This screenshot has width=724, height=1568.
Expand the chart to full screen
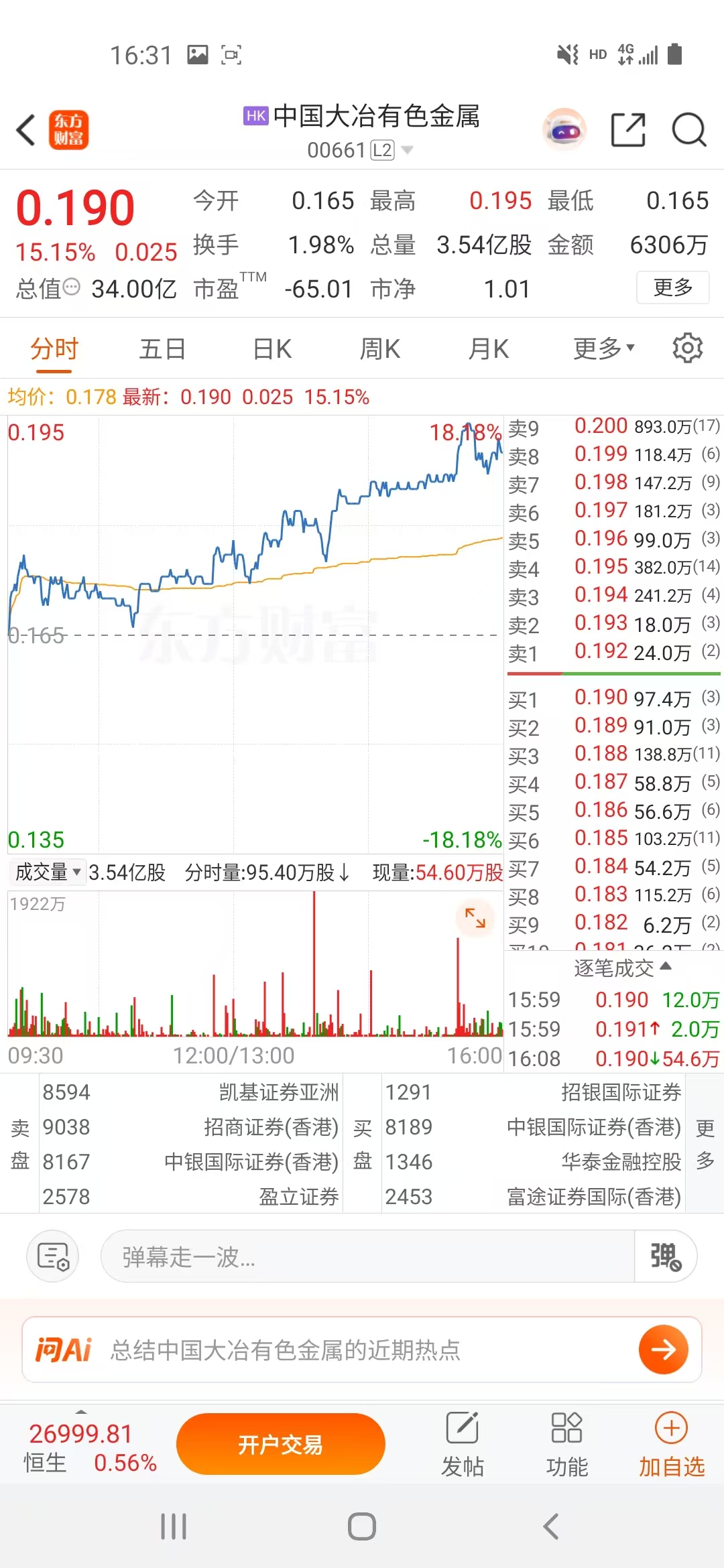click(x=475, y=917)
